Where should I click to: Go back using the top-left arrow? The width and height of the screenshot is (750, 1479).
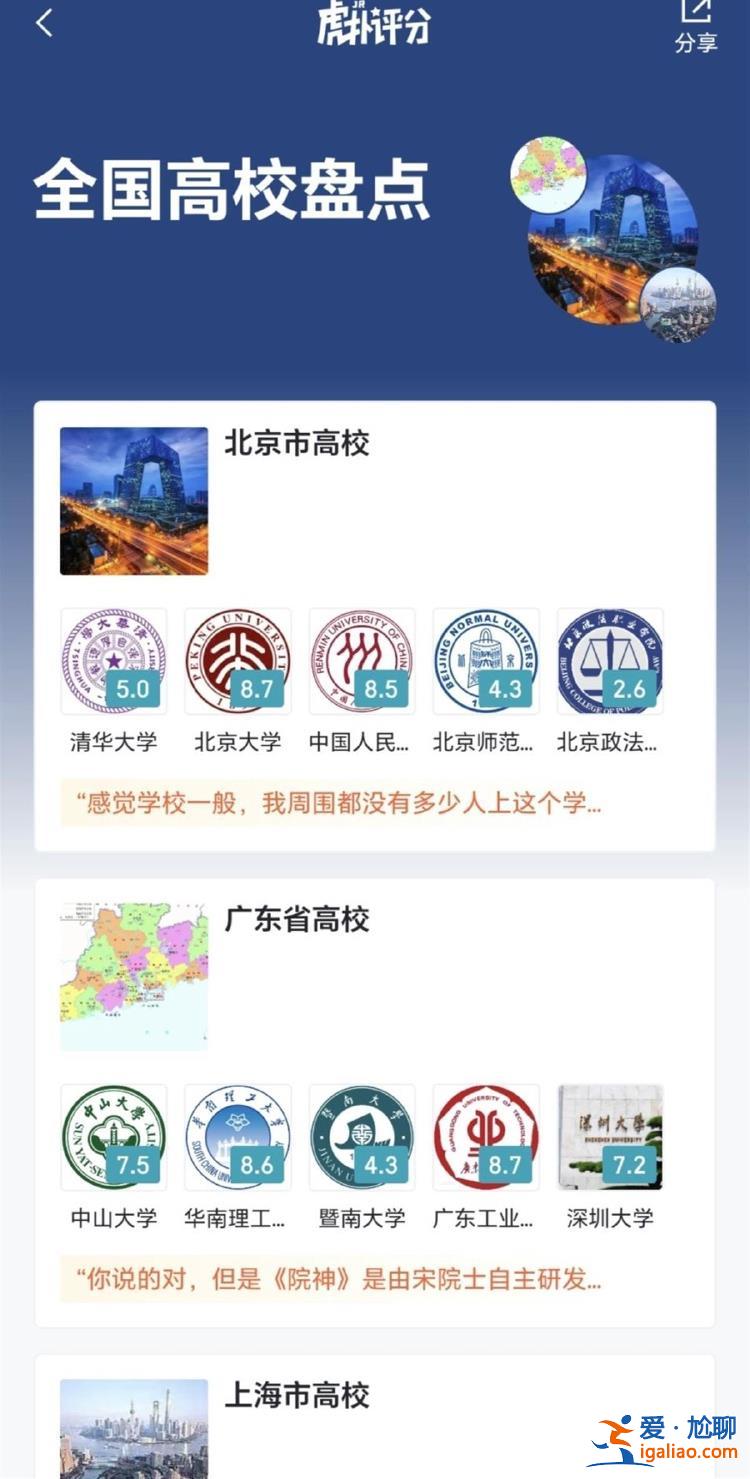pyautogui.click(x=44, y=23)
